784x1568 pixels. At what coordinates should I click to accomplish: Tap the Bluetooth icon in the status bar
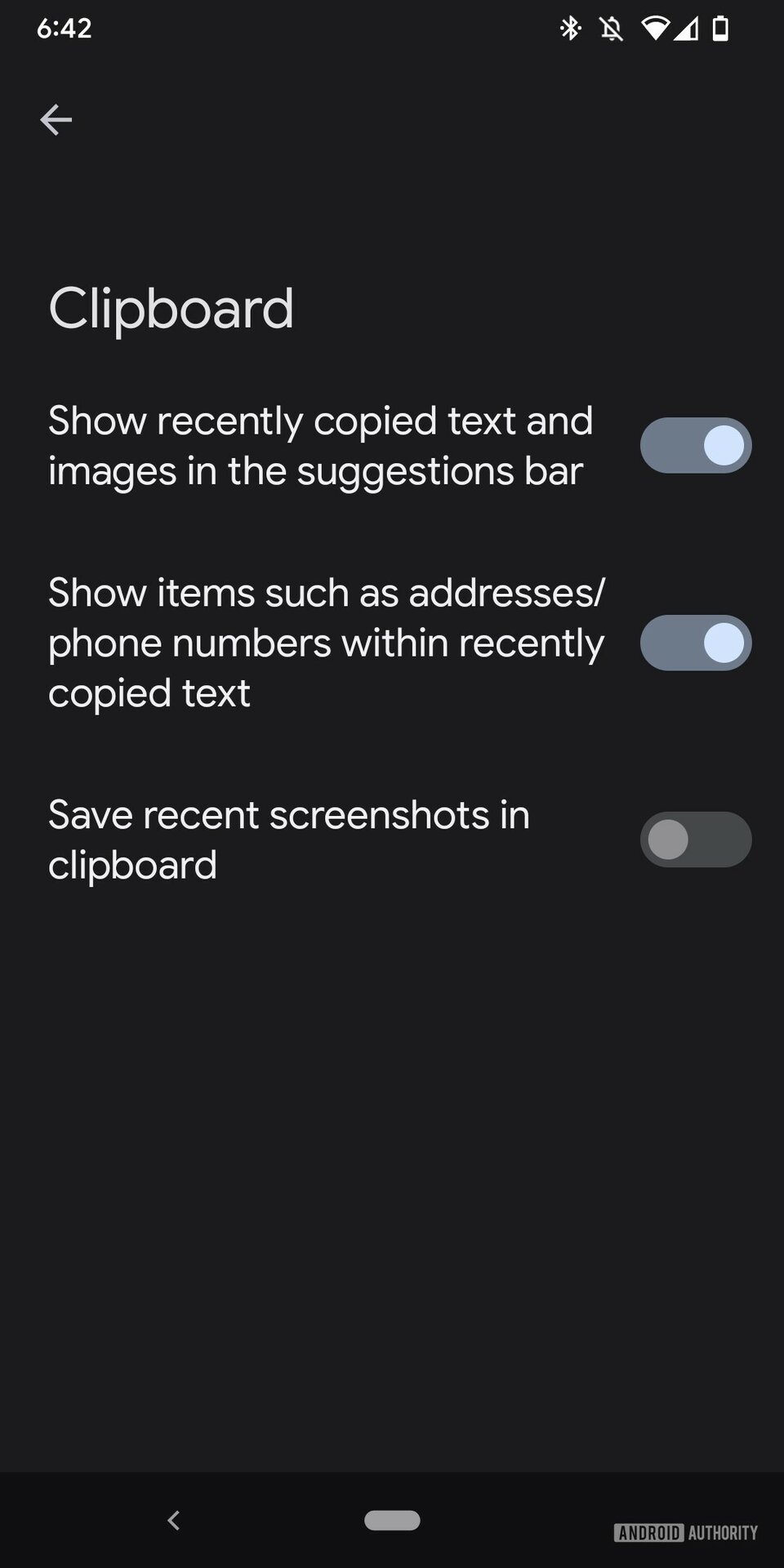[x=570, y=27]
